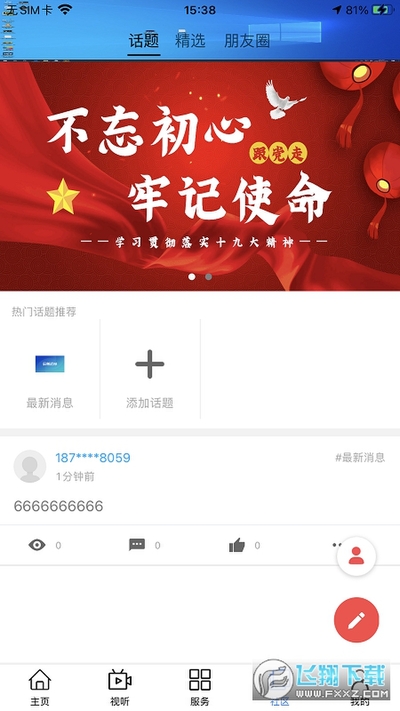The height and width of the screenshot is (711, 400).
Task: Go to the 主页 tab
Action: click(40, 687)
